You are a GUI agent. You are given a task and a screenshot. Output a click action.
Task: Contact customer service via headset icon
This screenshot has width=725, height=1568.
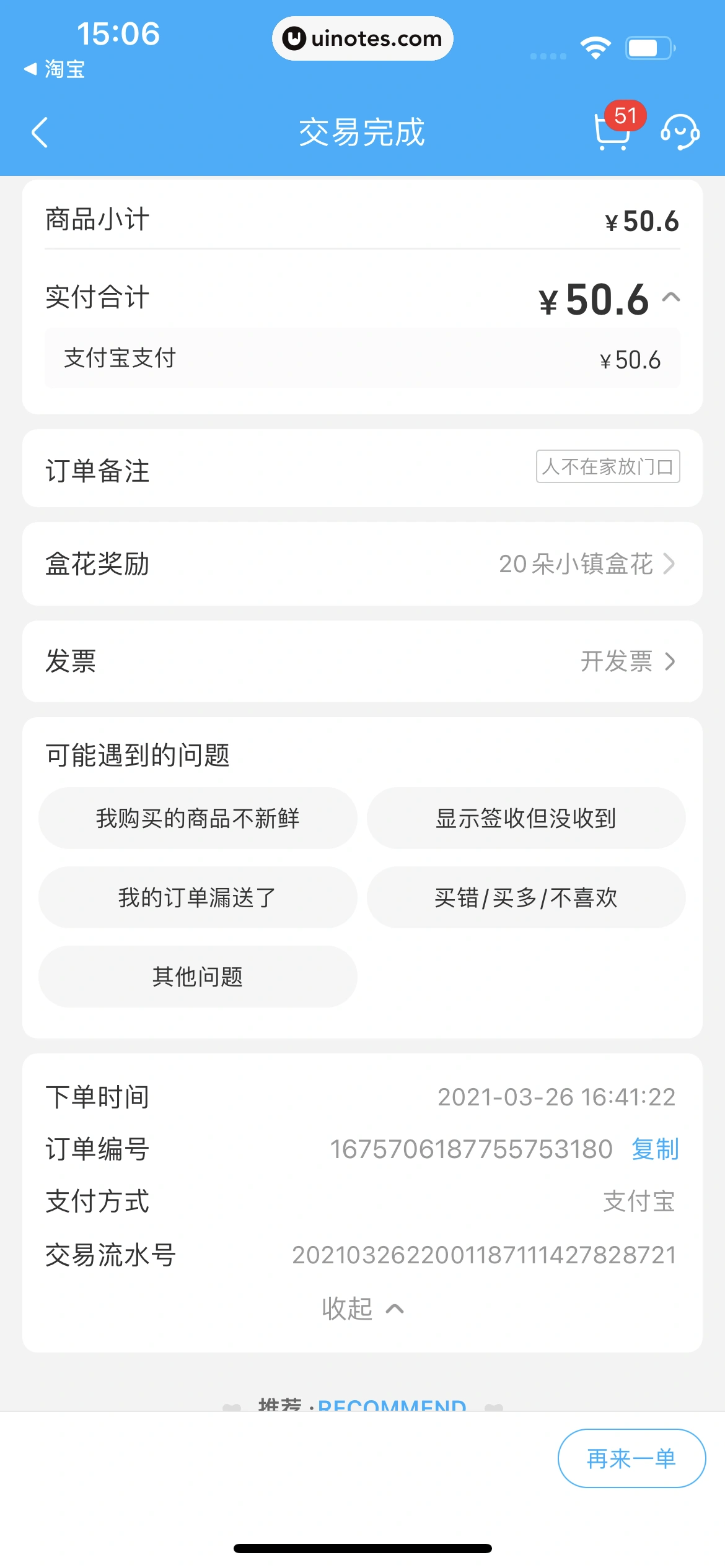click(680, 131)
